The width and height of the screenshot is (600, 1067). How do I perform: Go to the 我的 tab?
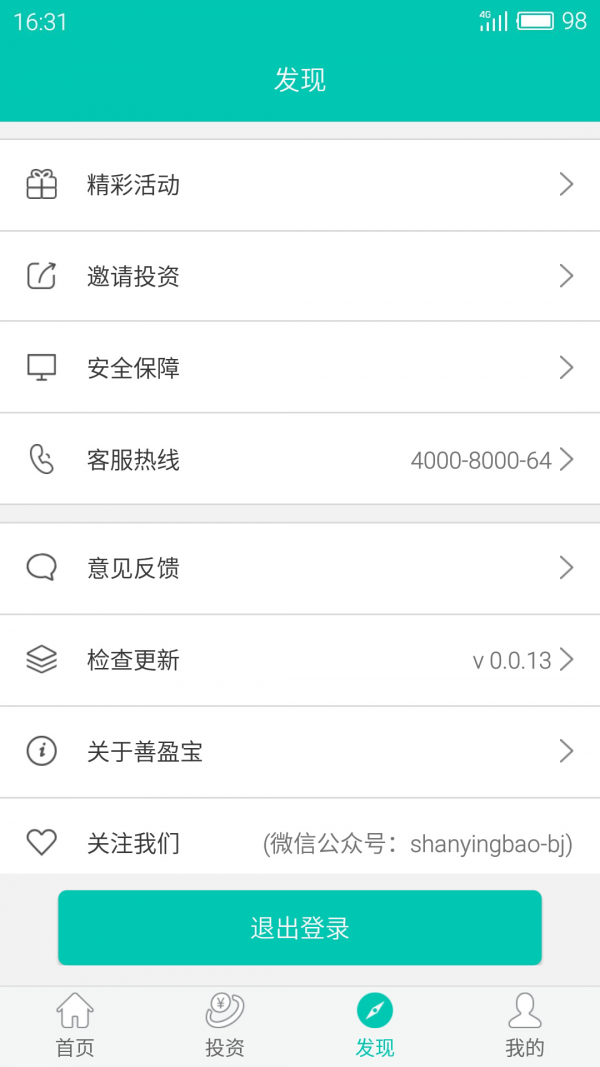(x=525, y=1026)
